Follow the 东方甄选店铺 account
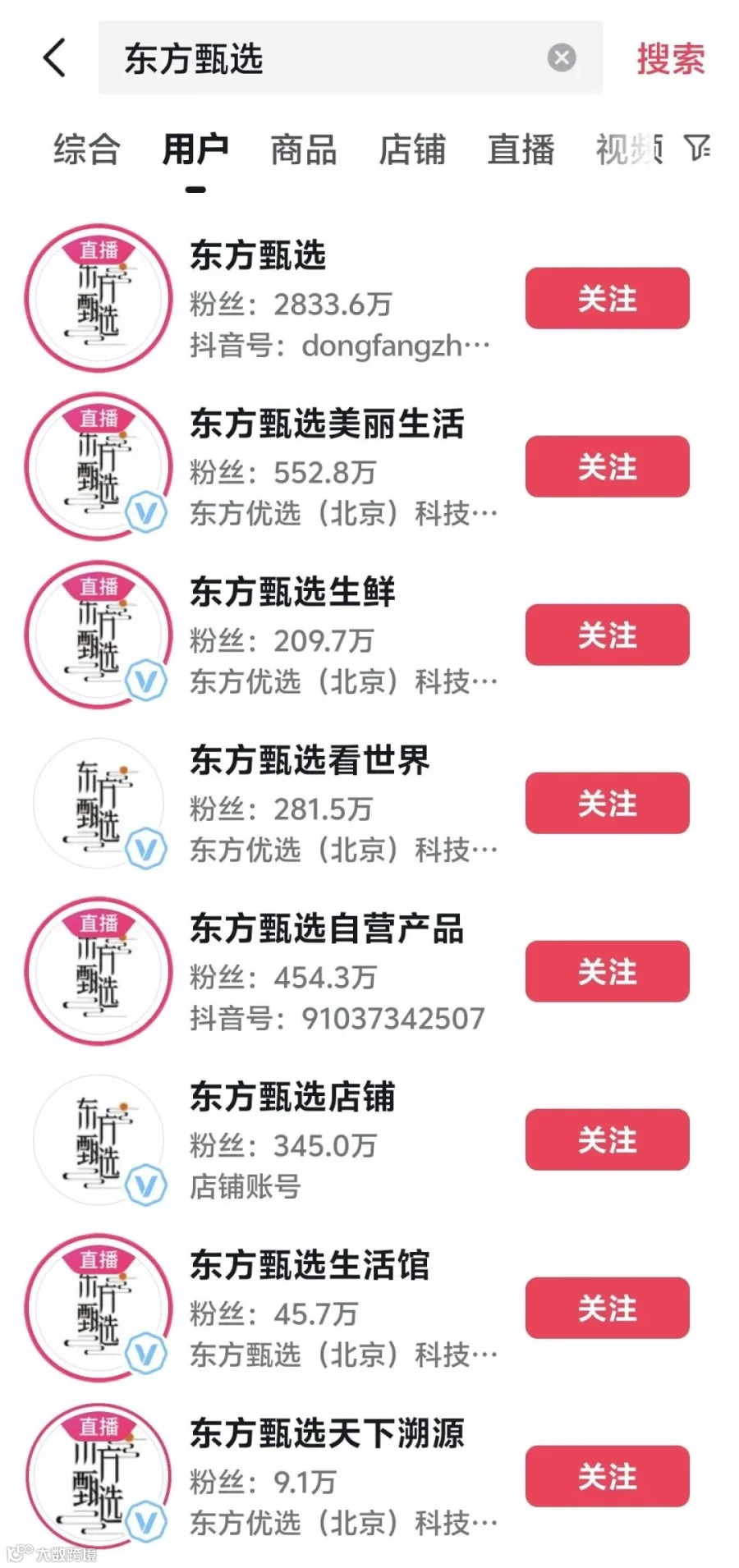This screenshot has width=739, height=1568. click(608, 1139)
